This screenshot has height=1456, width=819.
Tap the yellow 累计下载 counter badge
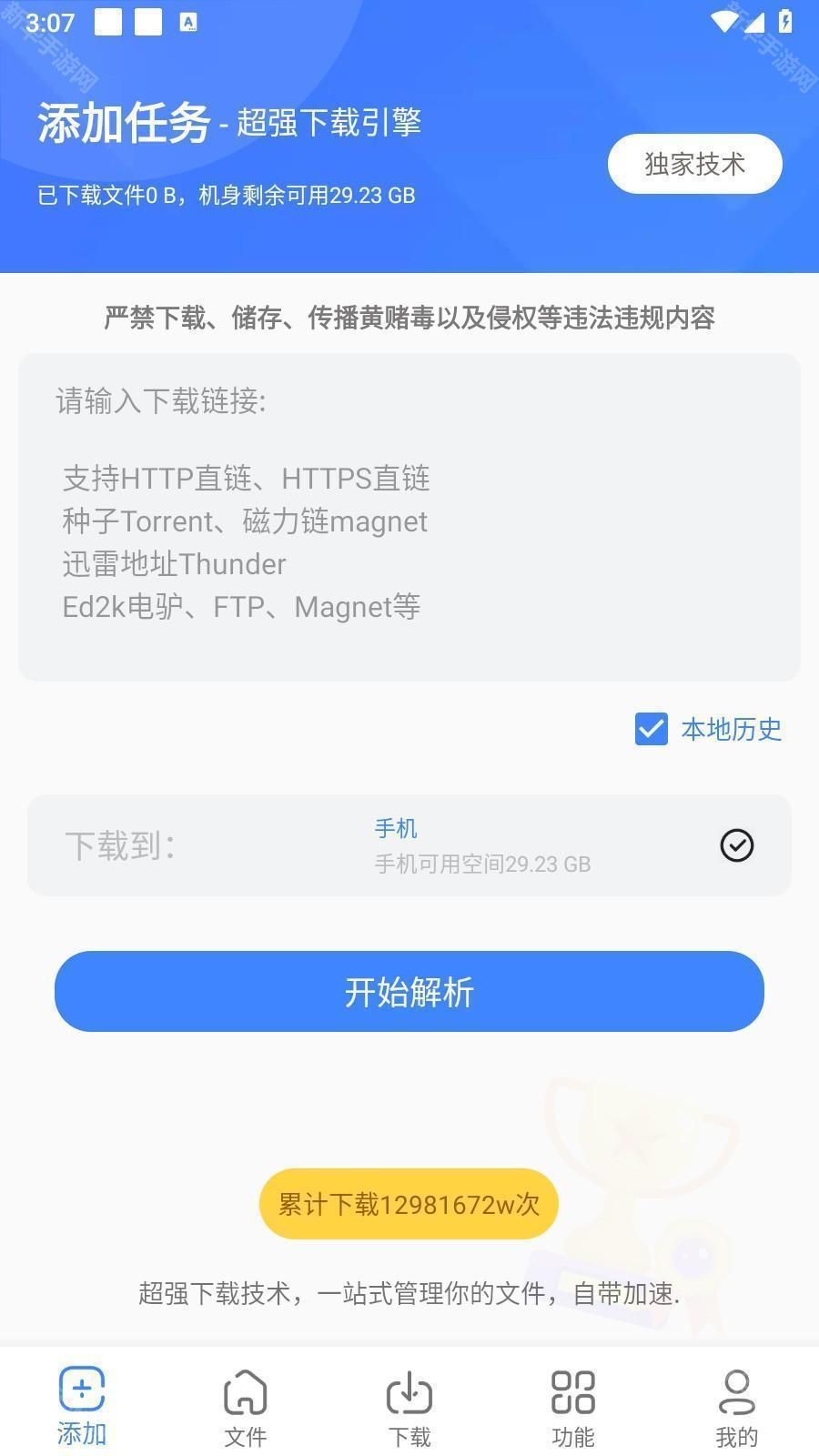(x=408, y=1203)
